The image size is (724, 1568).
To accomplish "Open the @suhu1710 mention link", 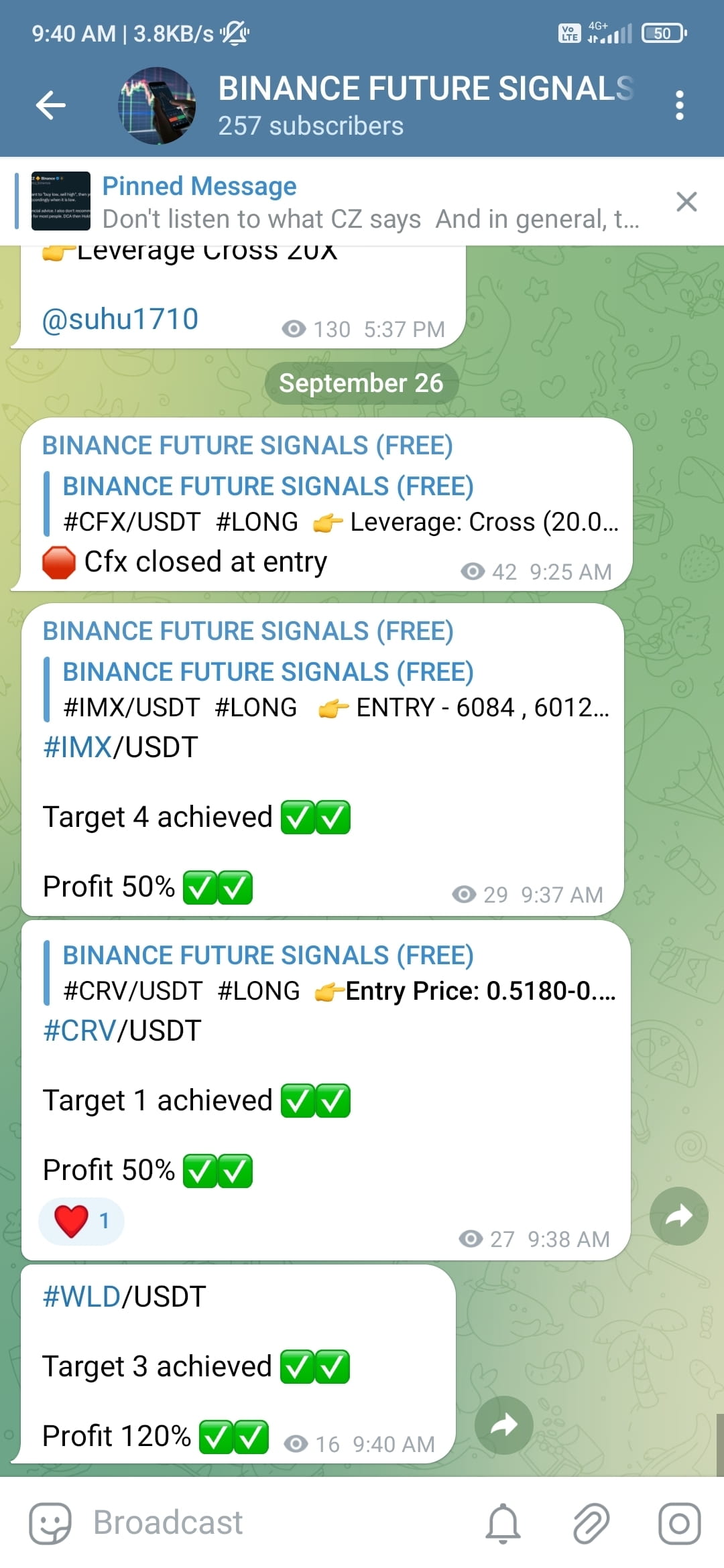I will coord(121,319).
